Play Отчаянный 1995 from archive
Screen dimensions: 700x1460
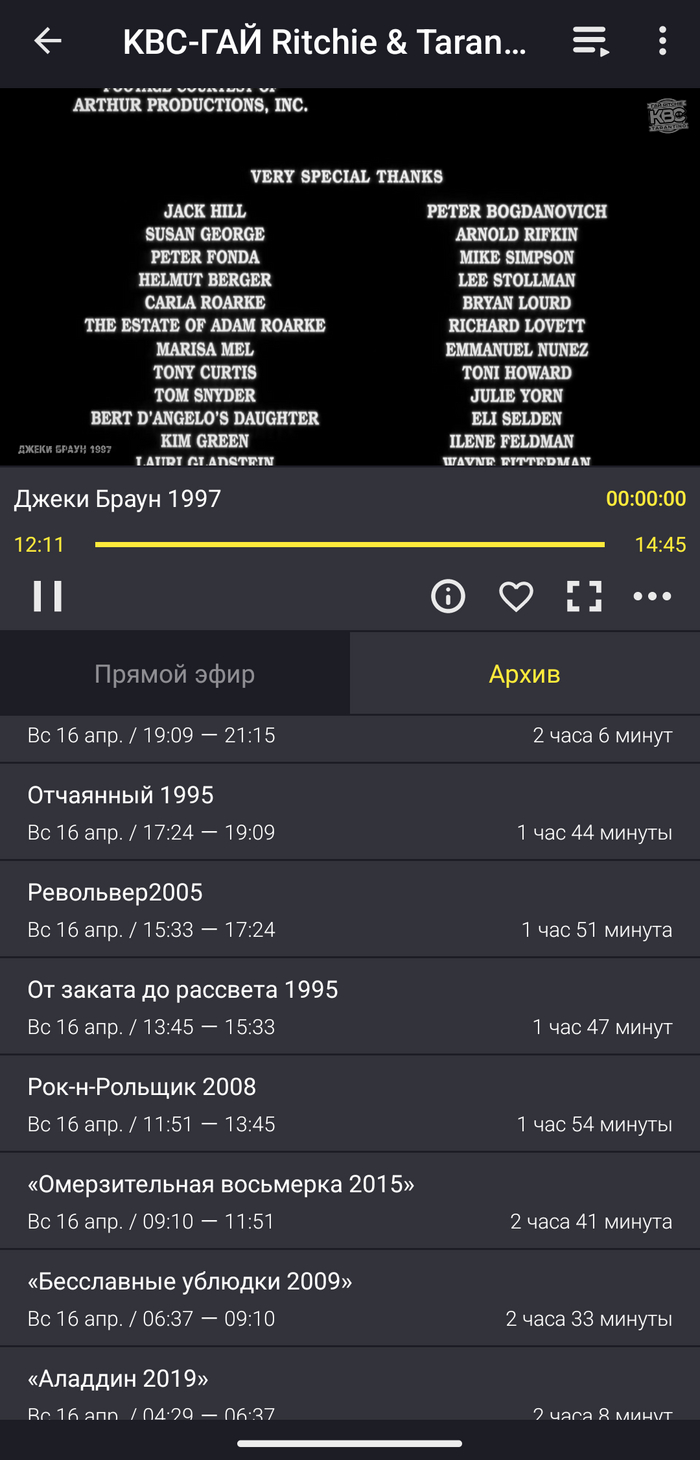[x=350, y=812]
